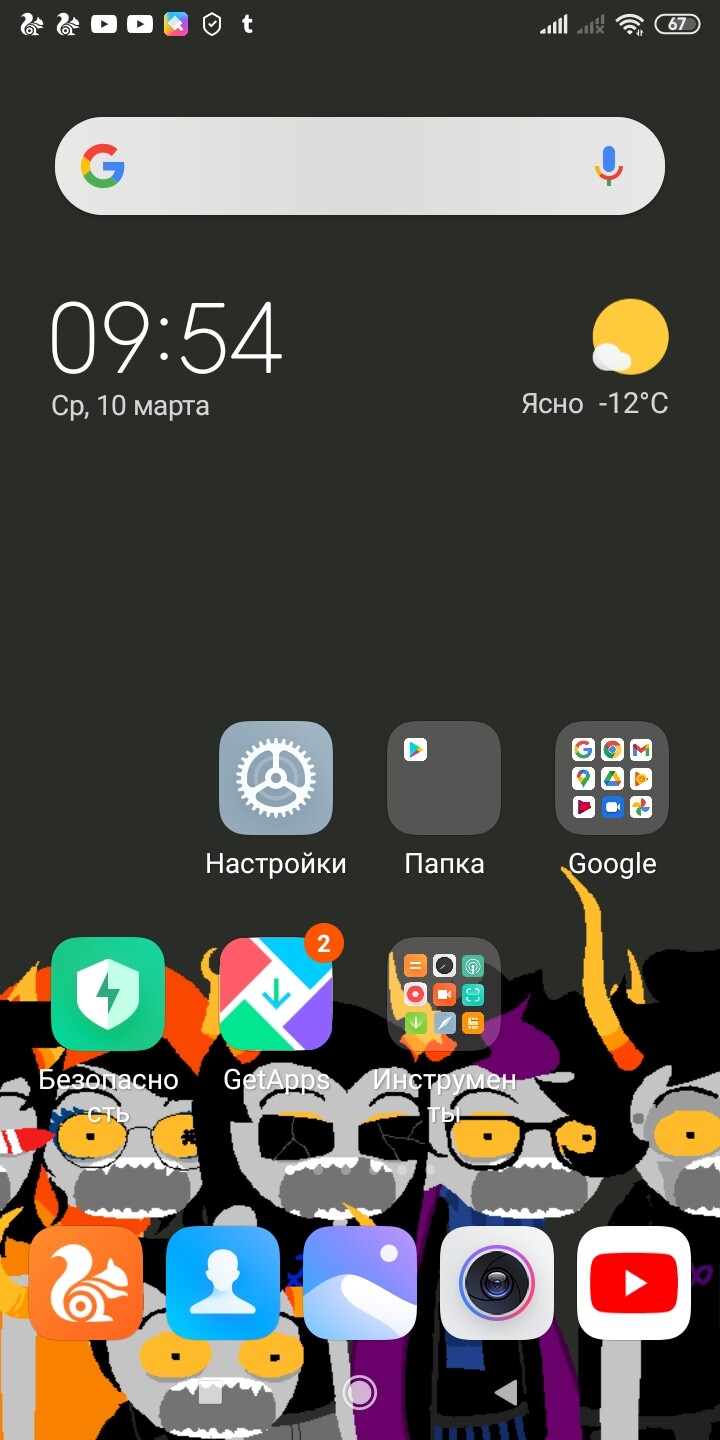Tap the system back button

click(506, 1392)
